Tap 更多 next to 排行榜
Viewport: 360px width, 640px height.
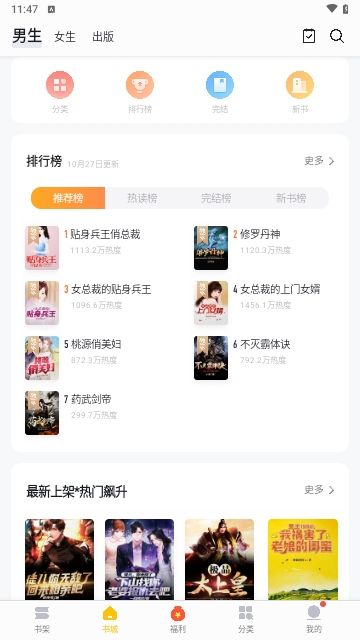320,161
